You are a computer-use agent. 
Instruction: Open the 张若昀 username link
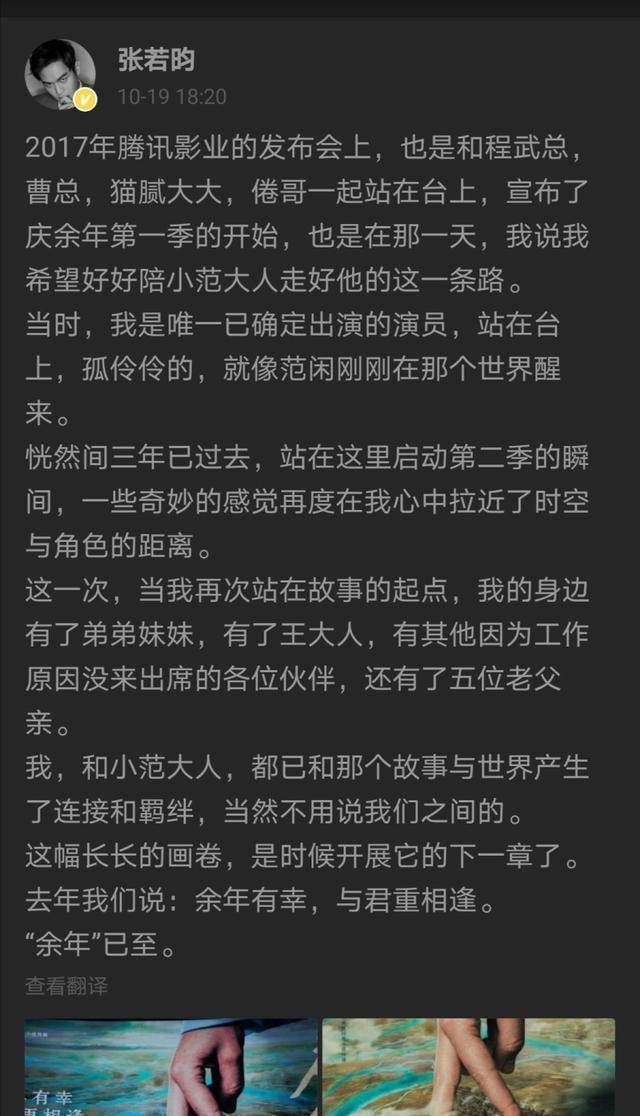coord(157,60)
